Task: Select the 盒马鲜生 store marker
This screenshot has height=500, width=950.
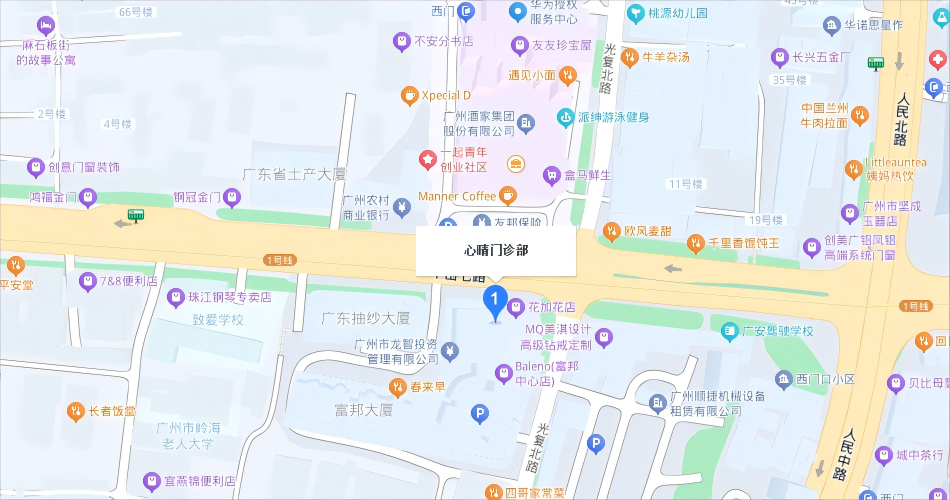Action: pyautogui.click(x=550, y=175)
